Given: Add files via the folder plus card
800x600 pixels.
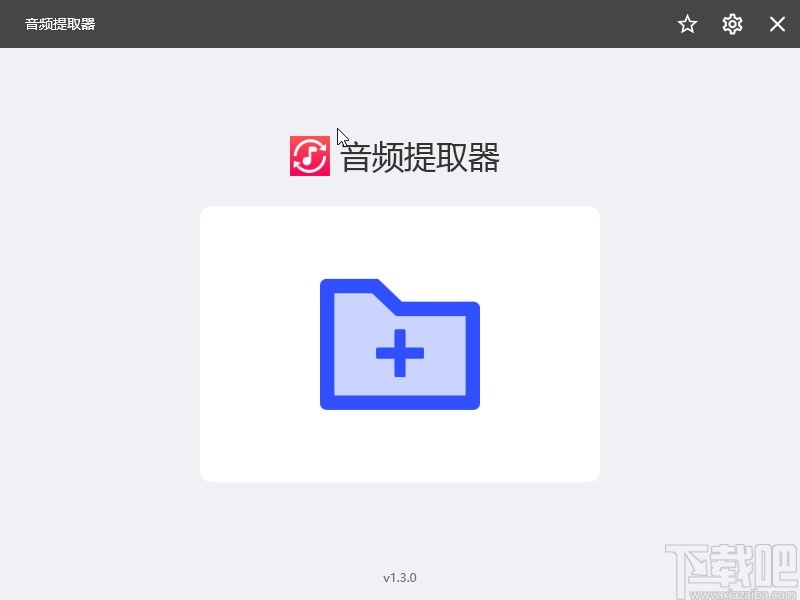Looking at the screenshot, I should (400, 344).
